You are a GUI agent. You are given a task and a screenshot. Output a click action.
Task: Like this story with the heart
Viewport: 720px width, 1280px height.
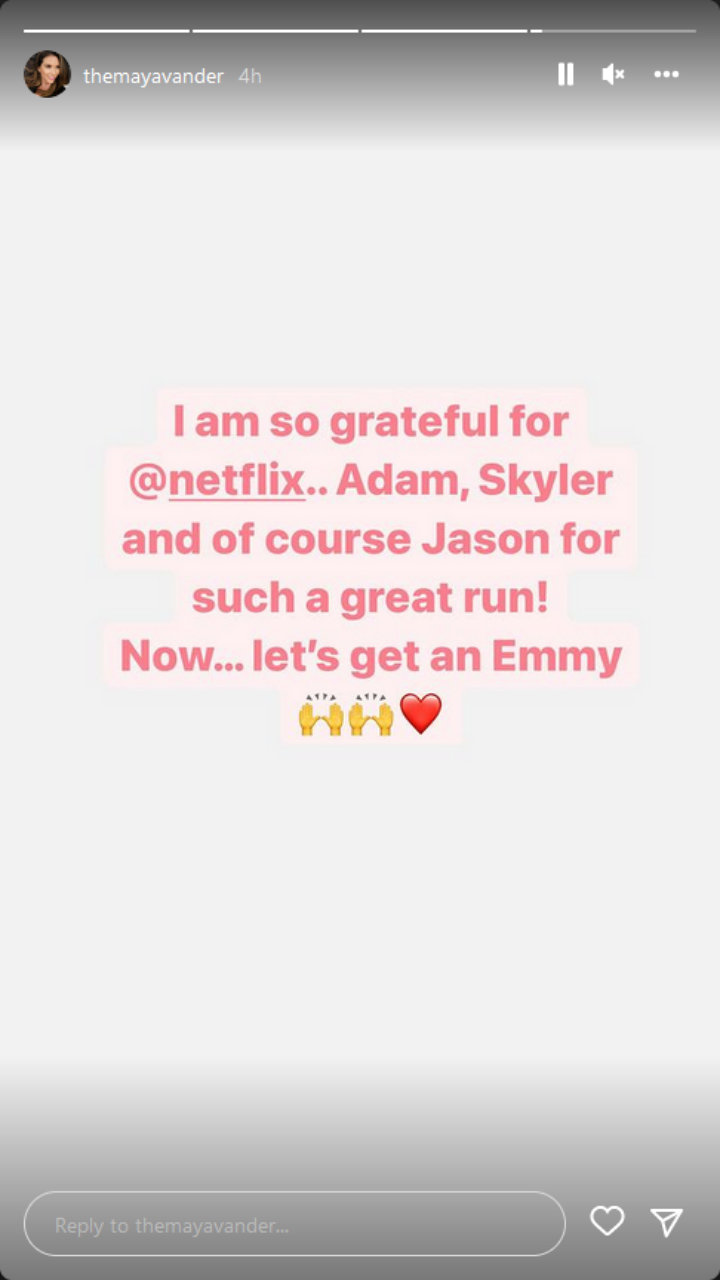point(607,1221)
